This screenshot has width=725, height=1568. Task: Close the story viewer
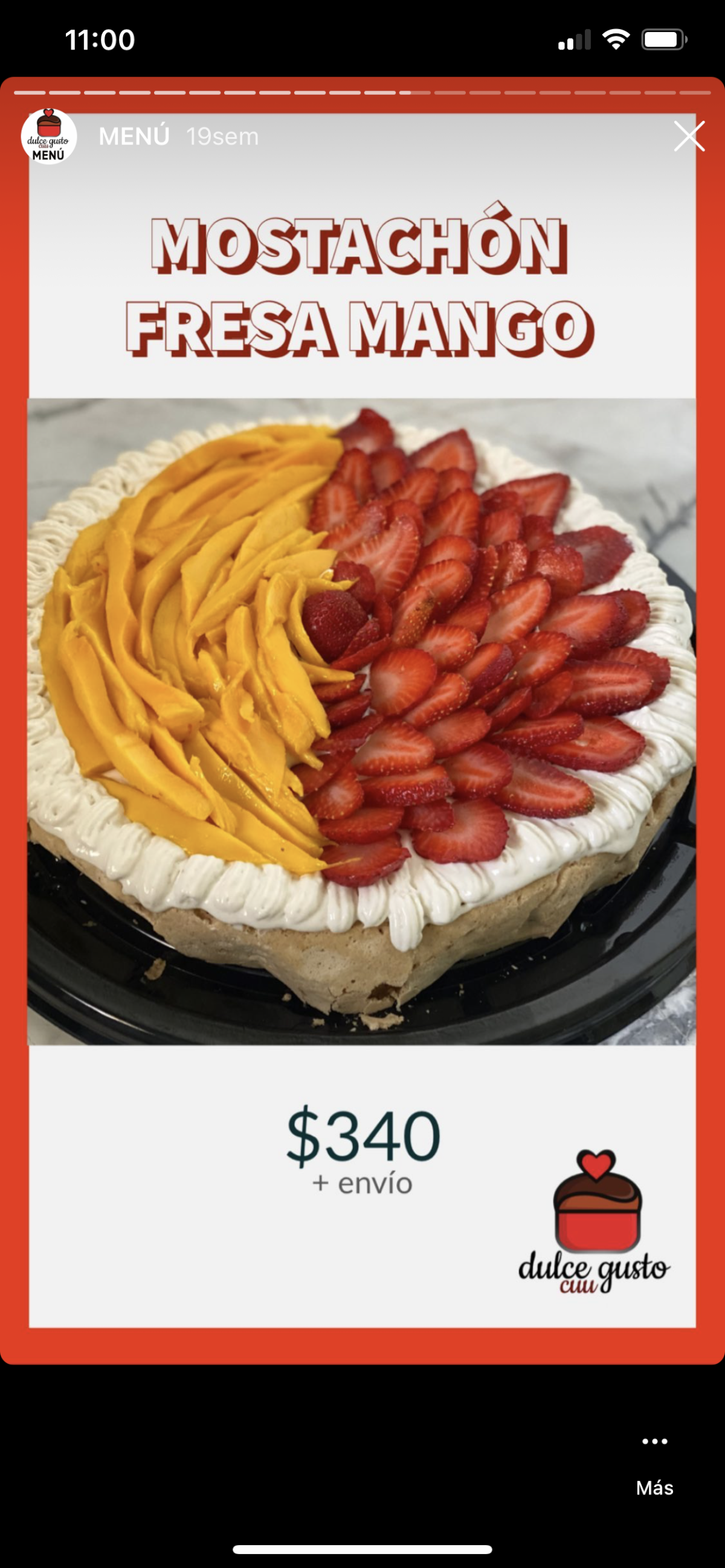point(689,136)
